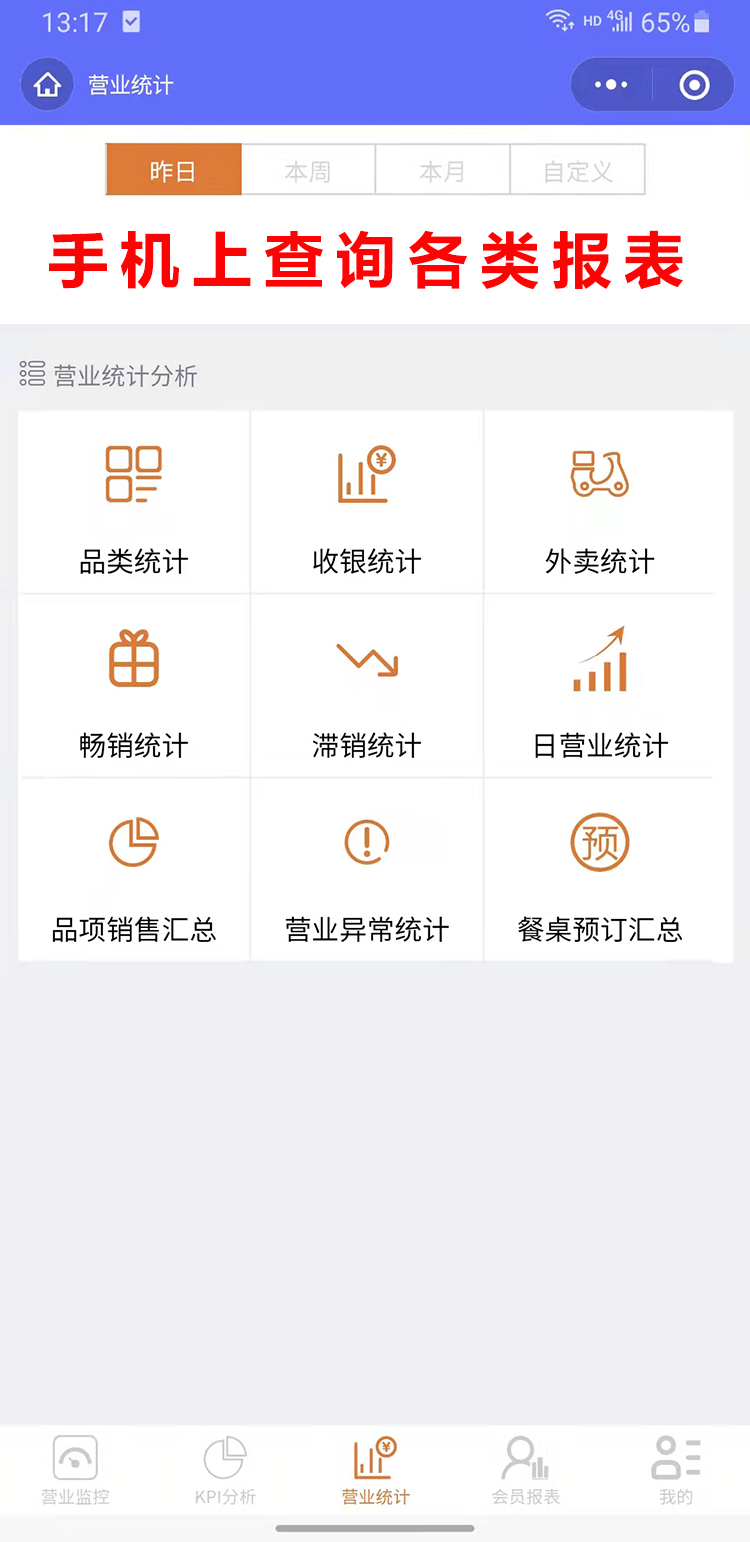Switch to the 本月 date filter

point(442,170)
